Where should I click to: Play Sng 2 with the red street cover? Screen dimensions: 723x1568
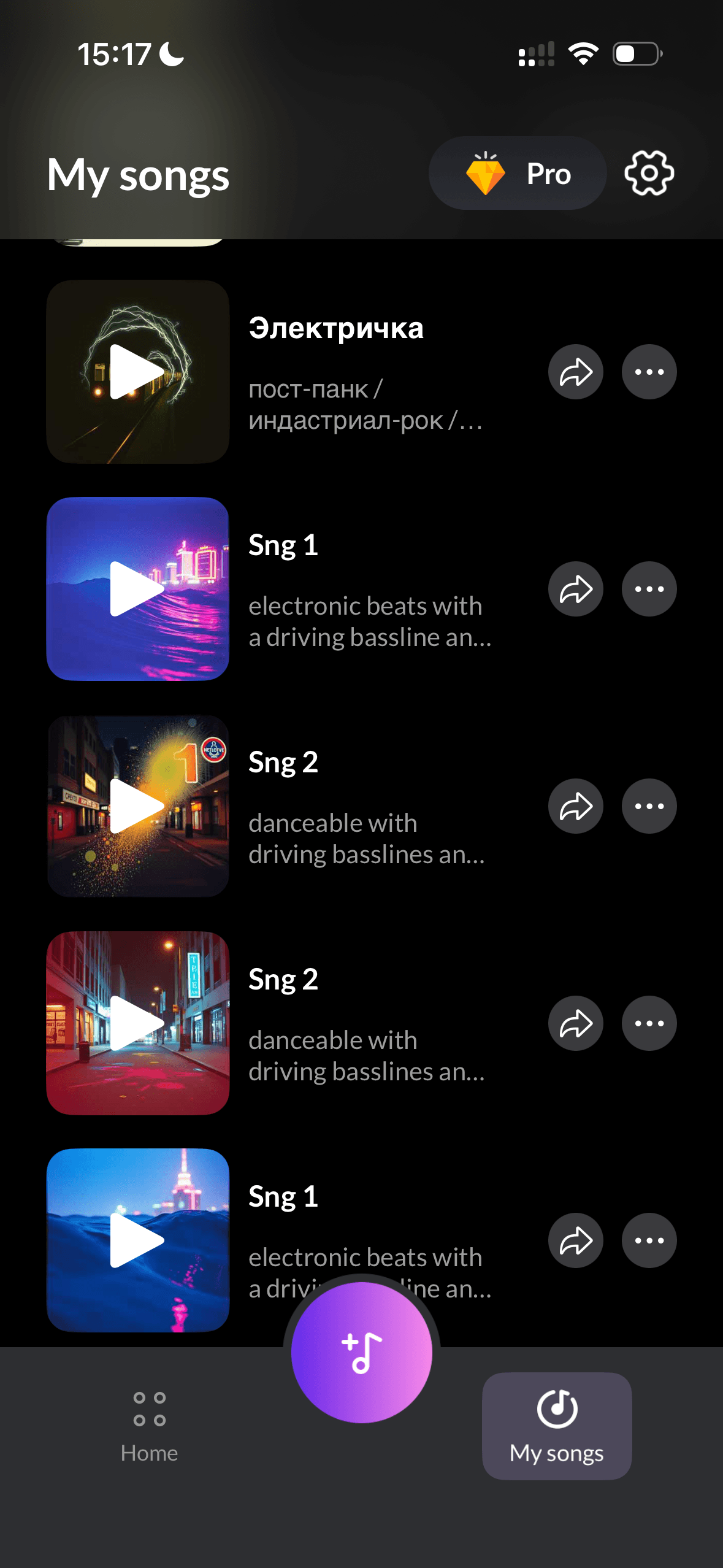click(137, 1023)
